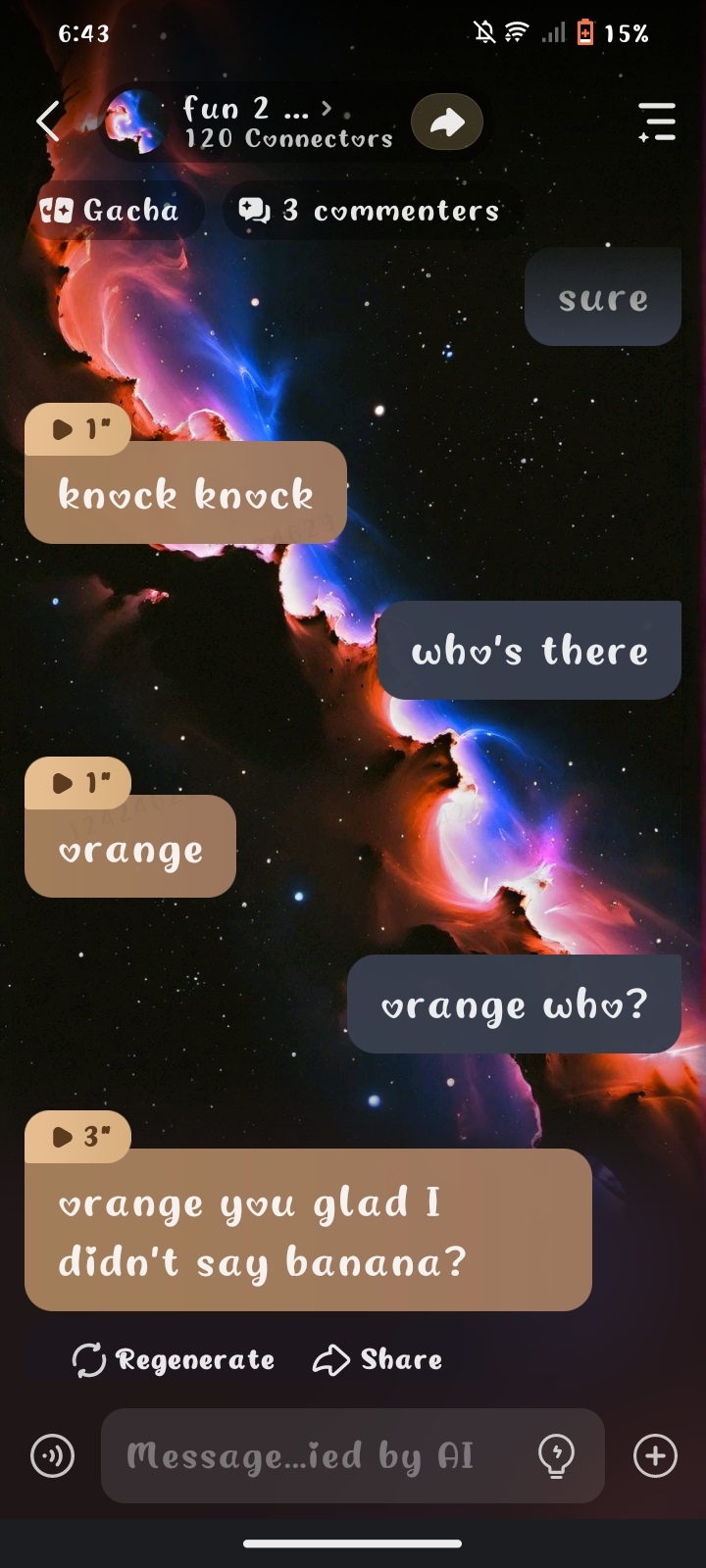Viewport: 706px width, 1568px height.
Task: Tap the lightbulb suggestion icon
Action: [x=557, y=1456]
